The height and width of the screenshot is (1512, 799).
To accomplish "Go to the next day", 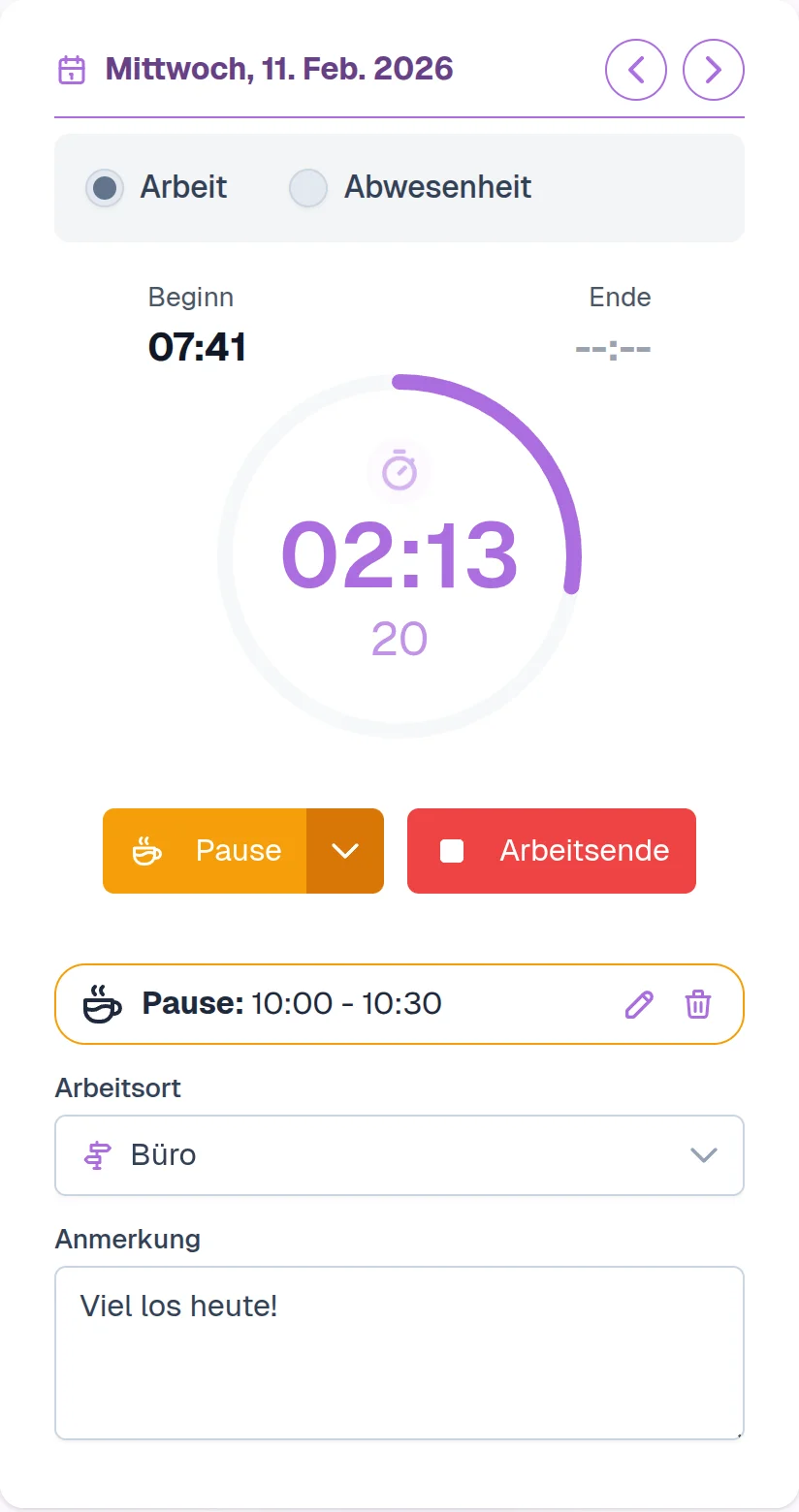I will (x=714, y=70).
